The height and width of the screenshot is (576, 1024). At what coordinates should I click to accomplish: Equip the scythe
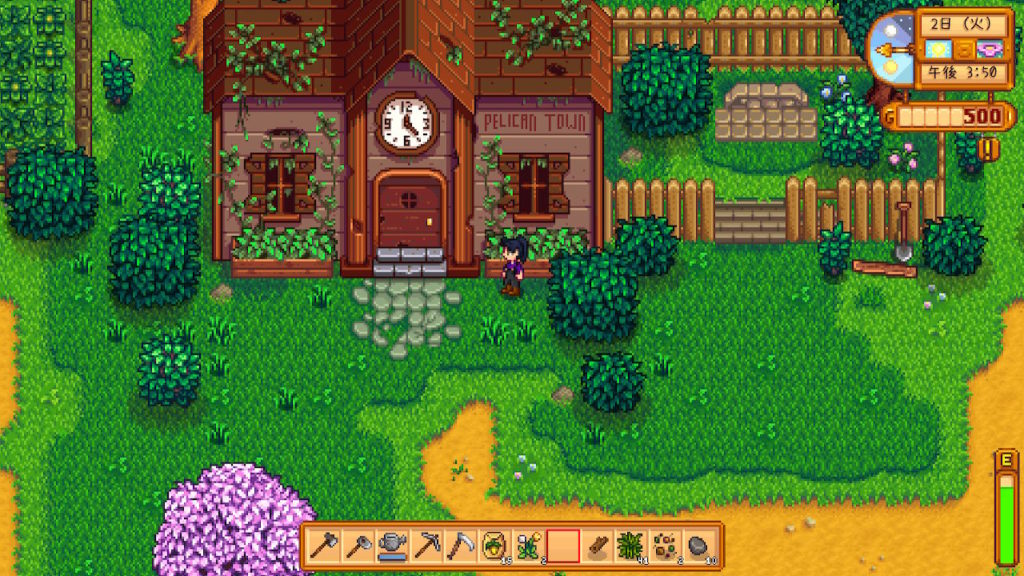pos(460,546)
